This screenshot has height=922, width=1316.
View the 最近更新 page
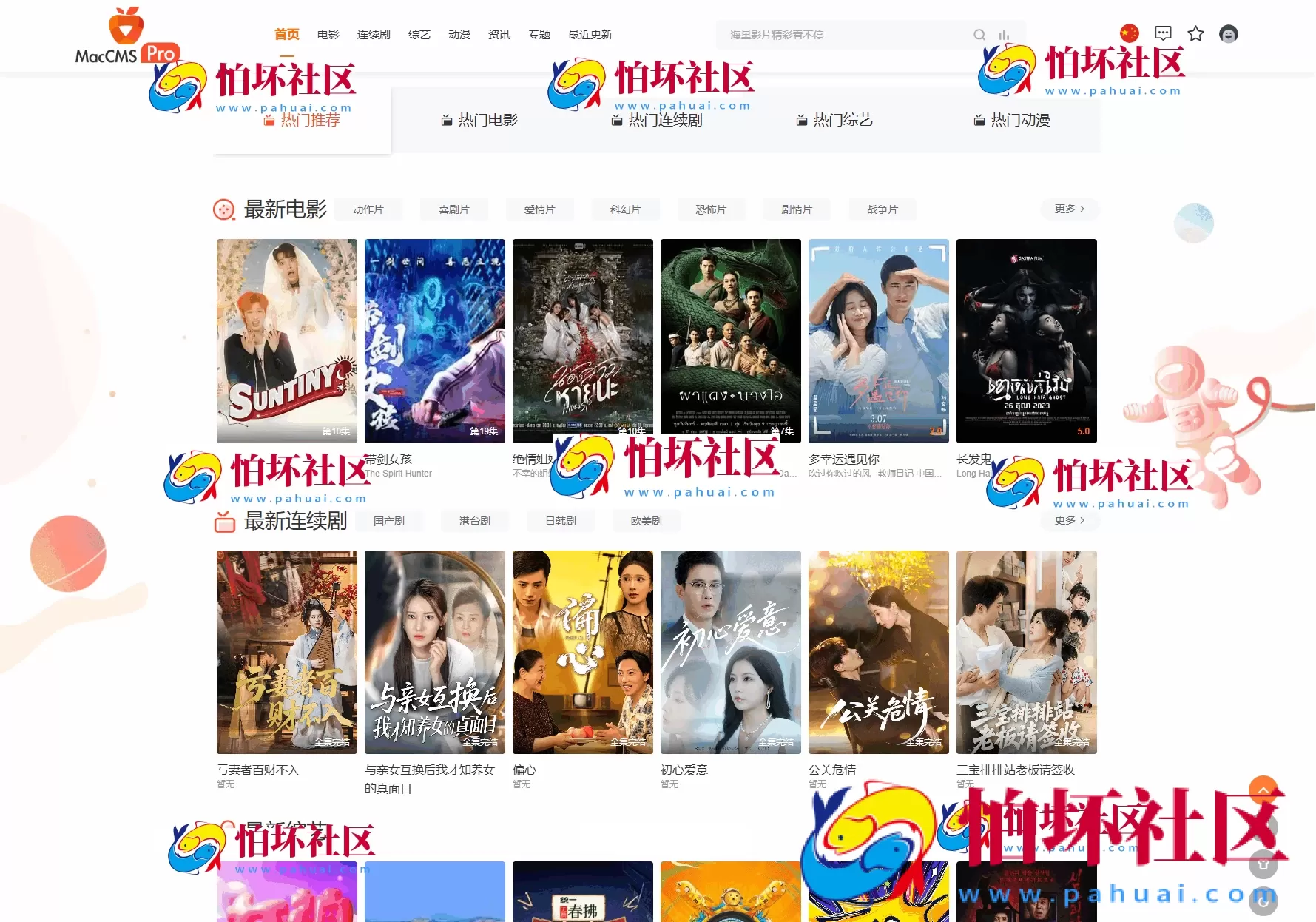click(x=590, y=35)
